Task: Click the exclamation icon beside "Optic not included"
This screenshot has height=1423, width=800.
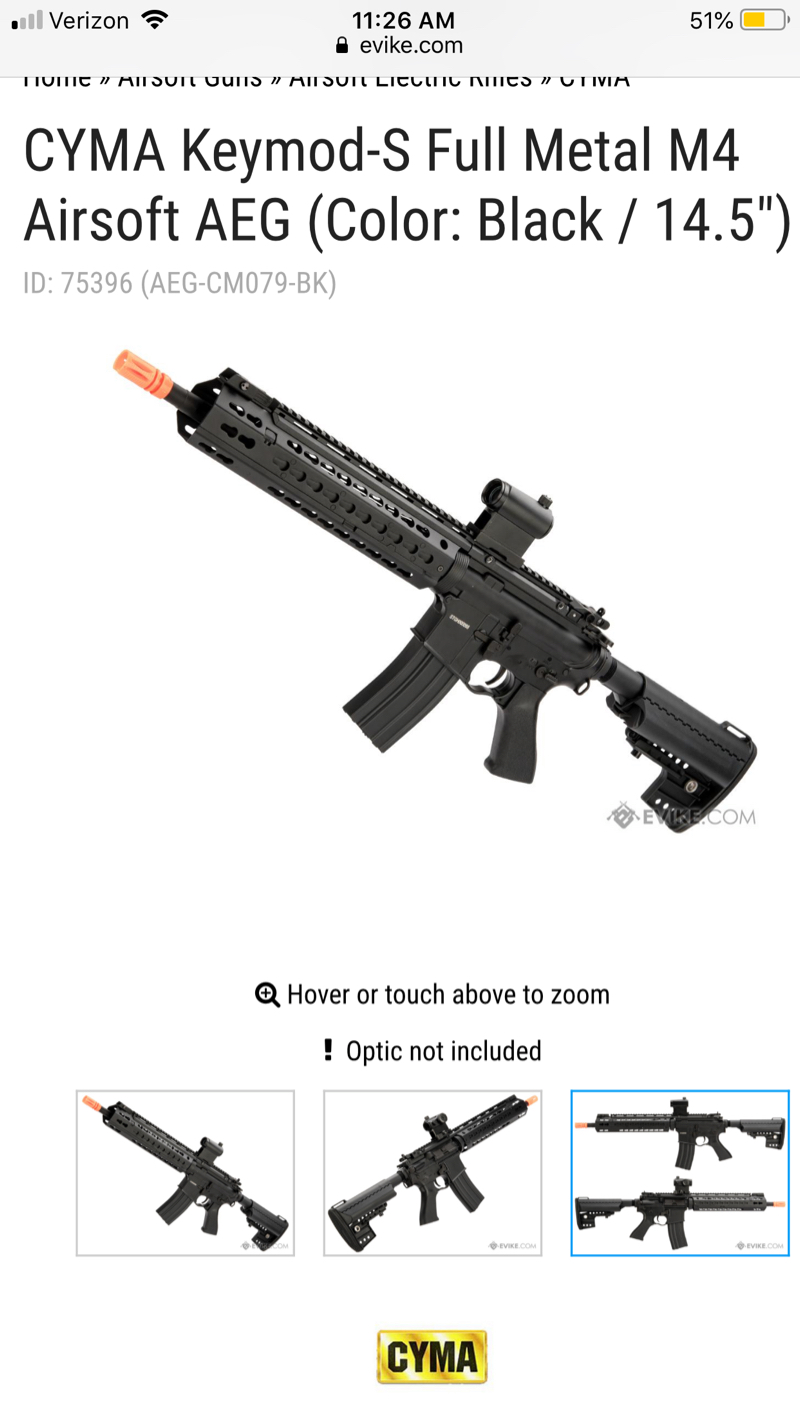Action: pyautogui.click(x=332, y=1050)
